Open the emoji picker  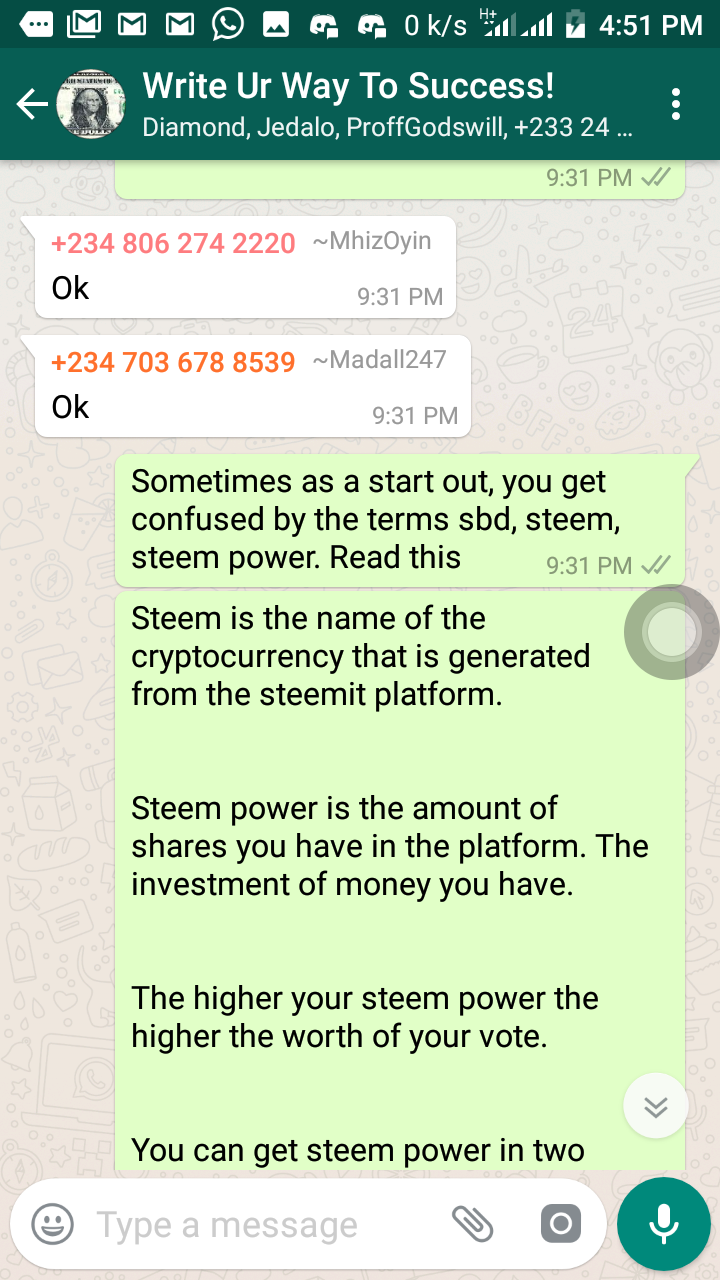tap(53, 1224)
